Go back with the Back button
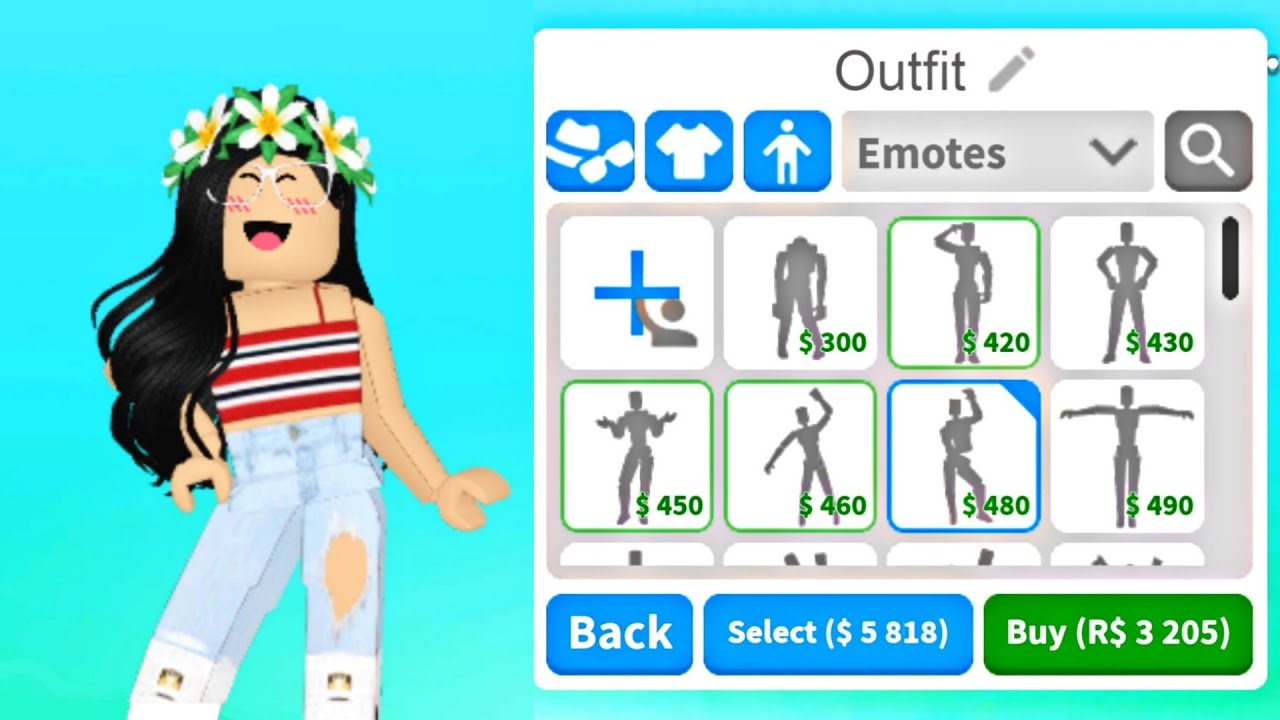 (619, 634)
